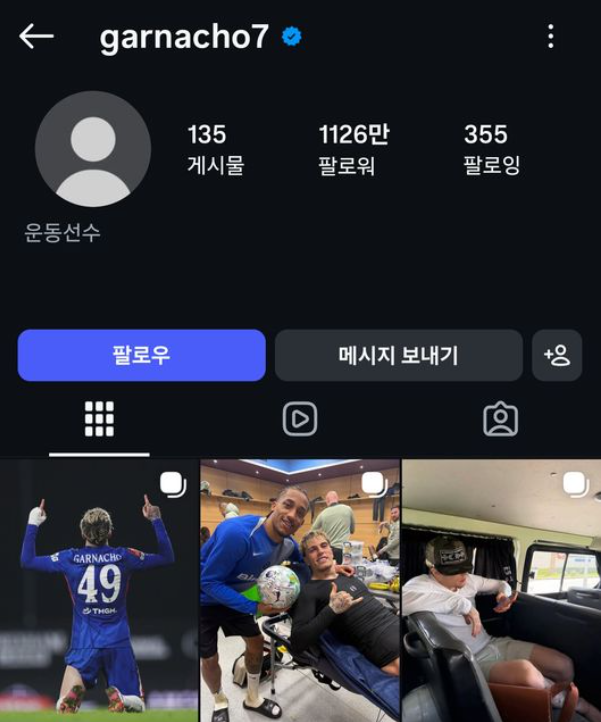Go back with the arrow icon
Viewport: 601px width, 722px height.
(x=36, y=37)
